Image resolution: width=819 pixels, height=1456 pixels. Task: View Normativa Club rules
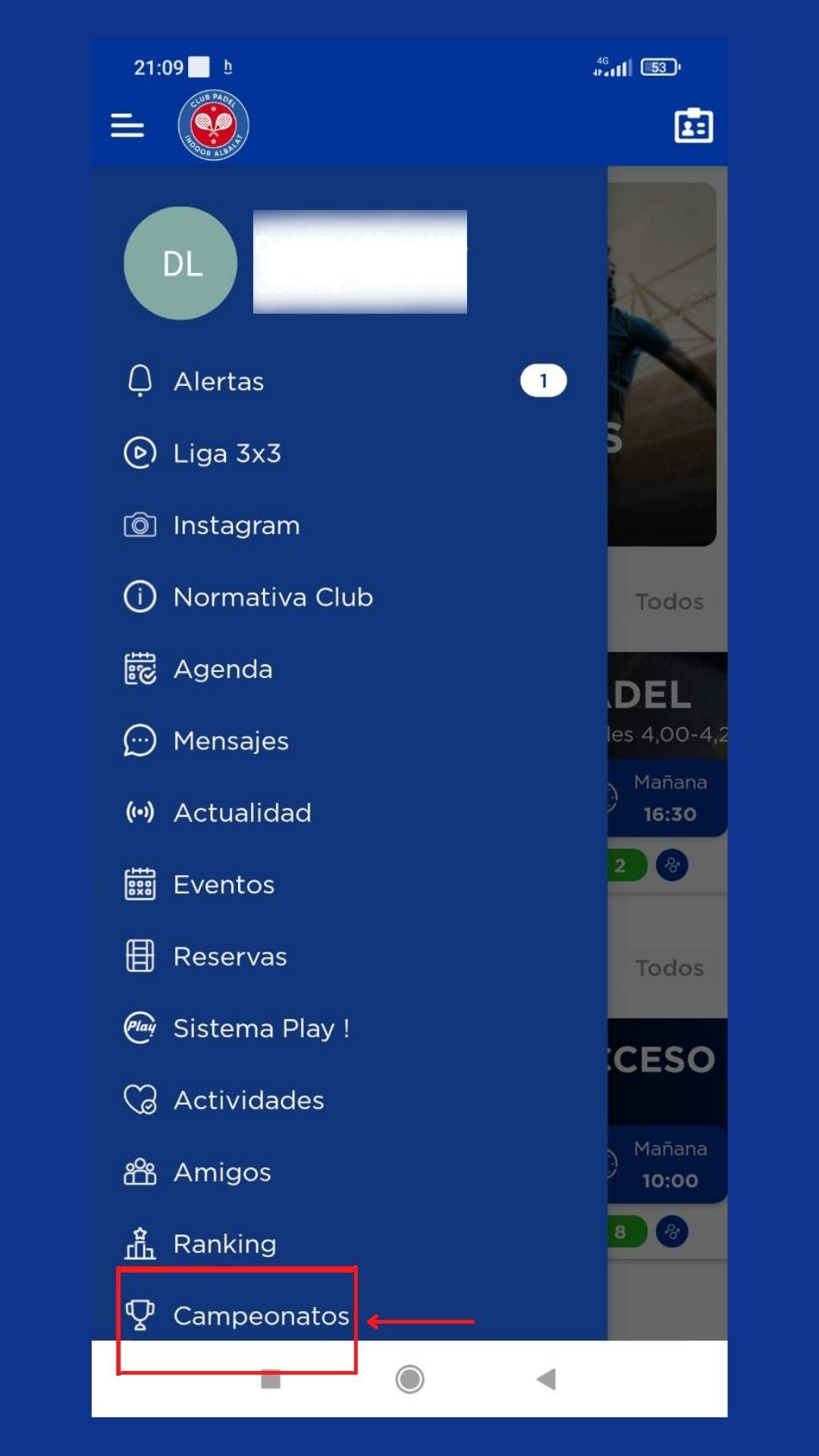click(272, 598)
